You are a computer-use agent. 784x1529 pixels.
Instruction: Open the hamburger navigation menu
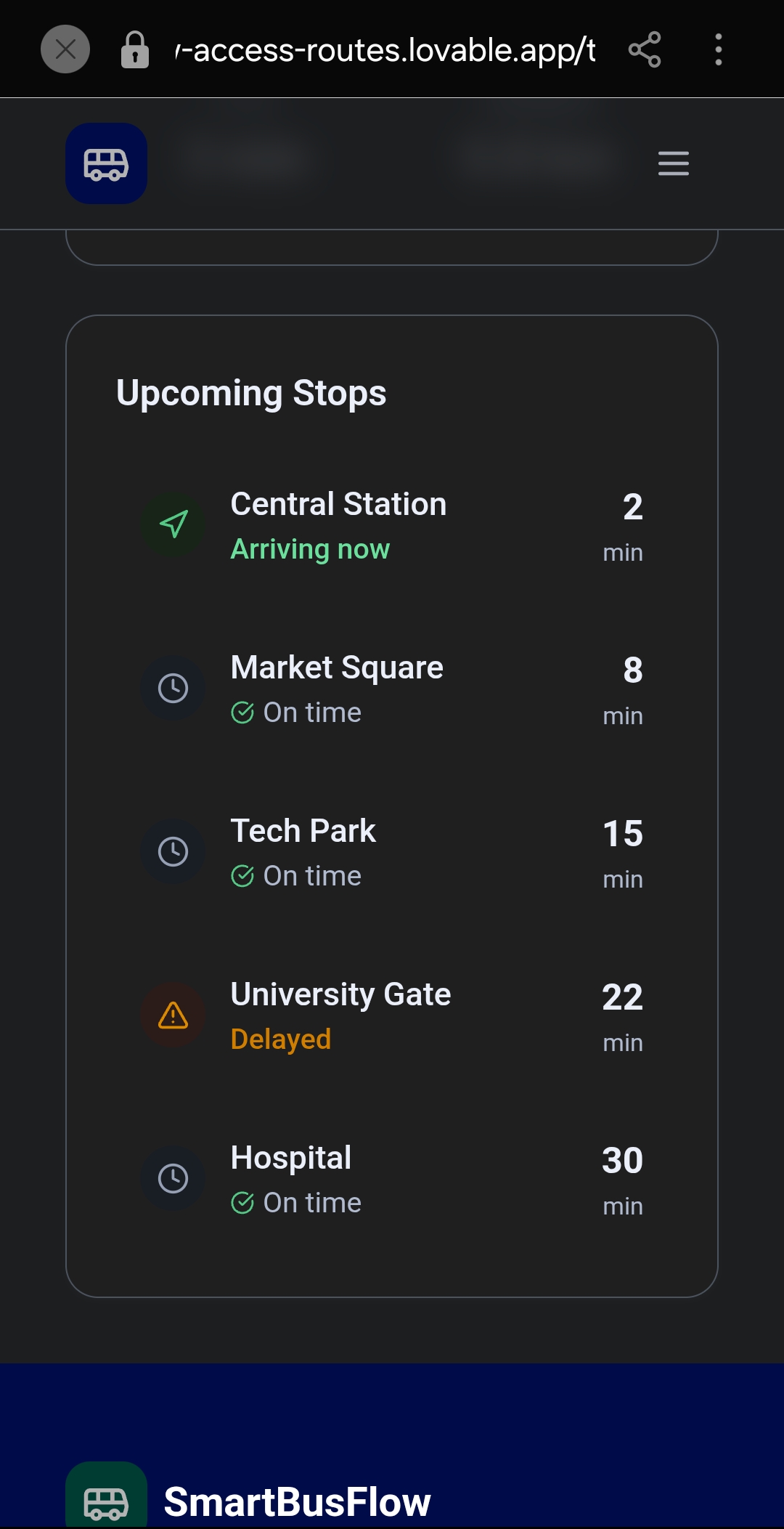(673, 163)
